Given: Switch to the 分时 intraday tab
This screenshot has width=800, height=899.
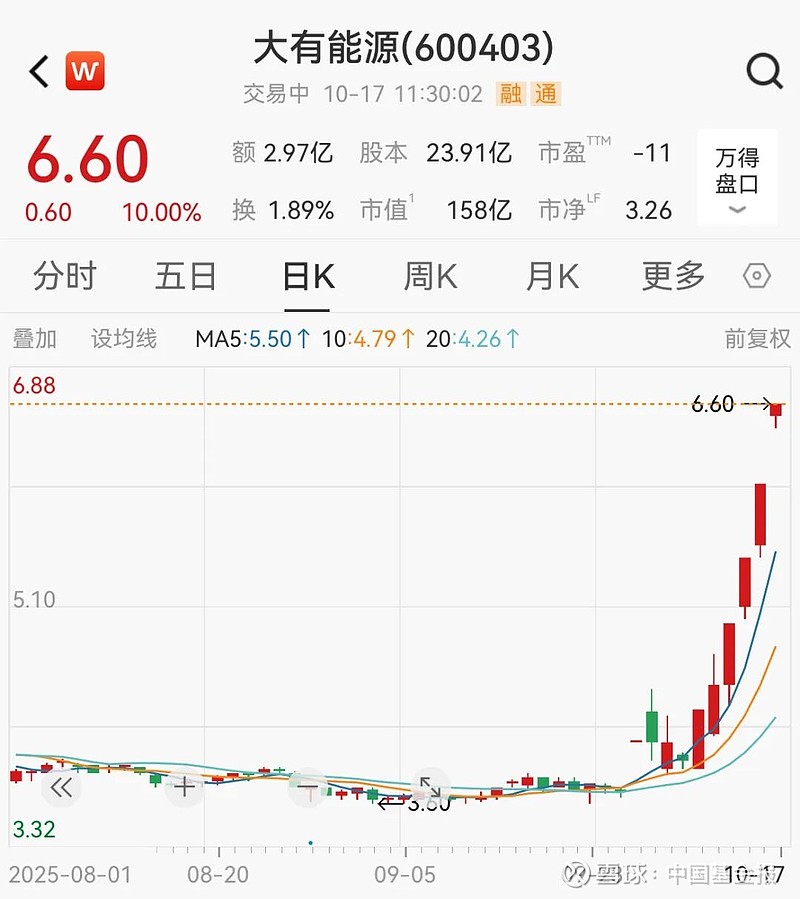Looking at the screenshot, I should [63, 277].
